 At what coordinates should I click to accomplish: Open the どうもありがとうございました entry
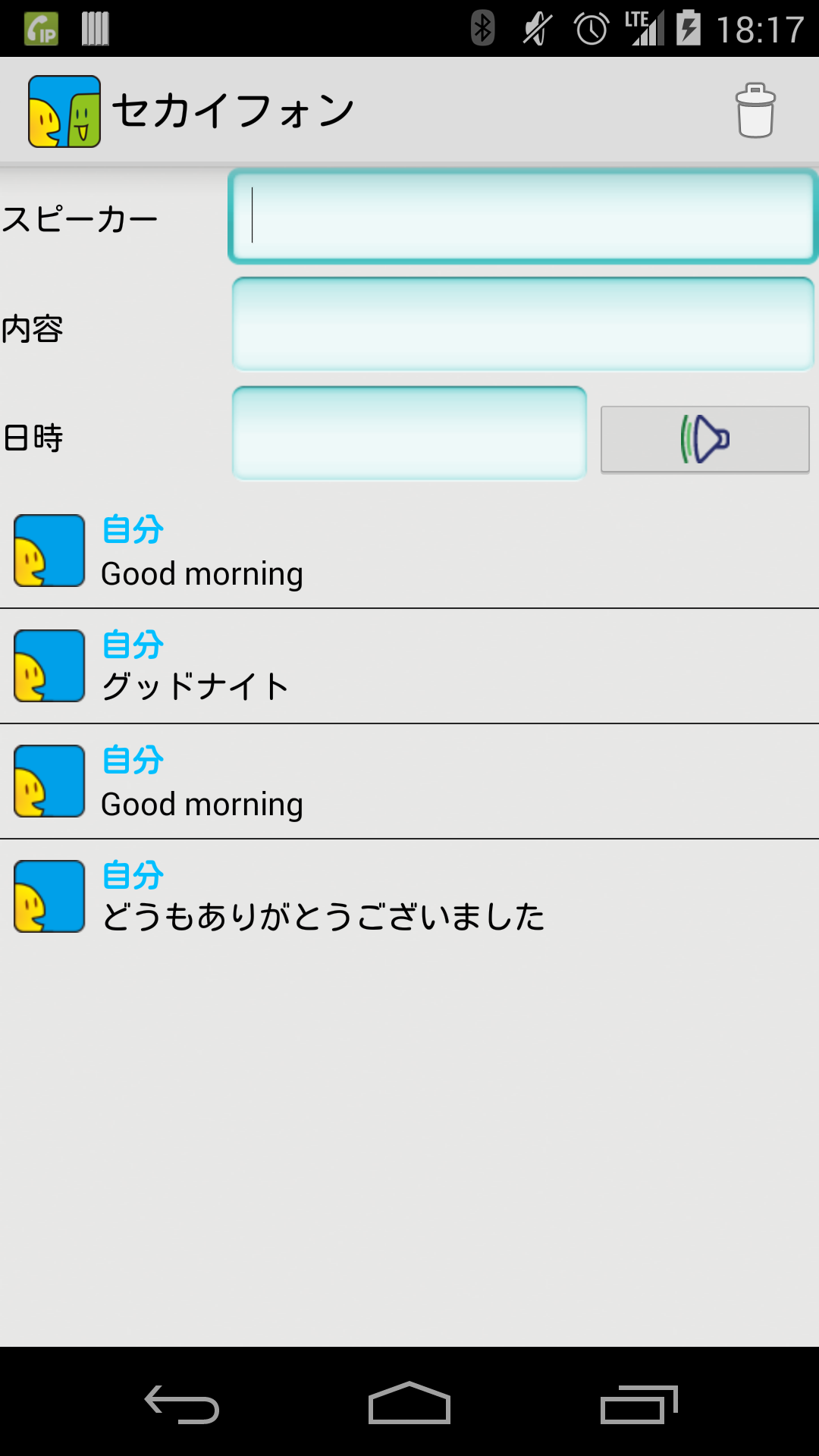pos(409,897)
